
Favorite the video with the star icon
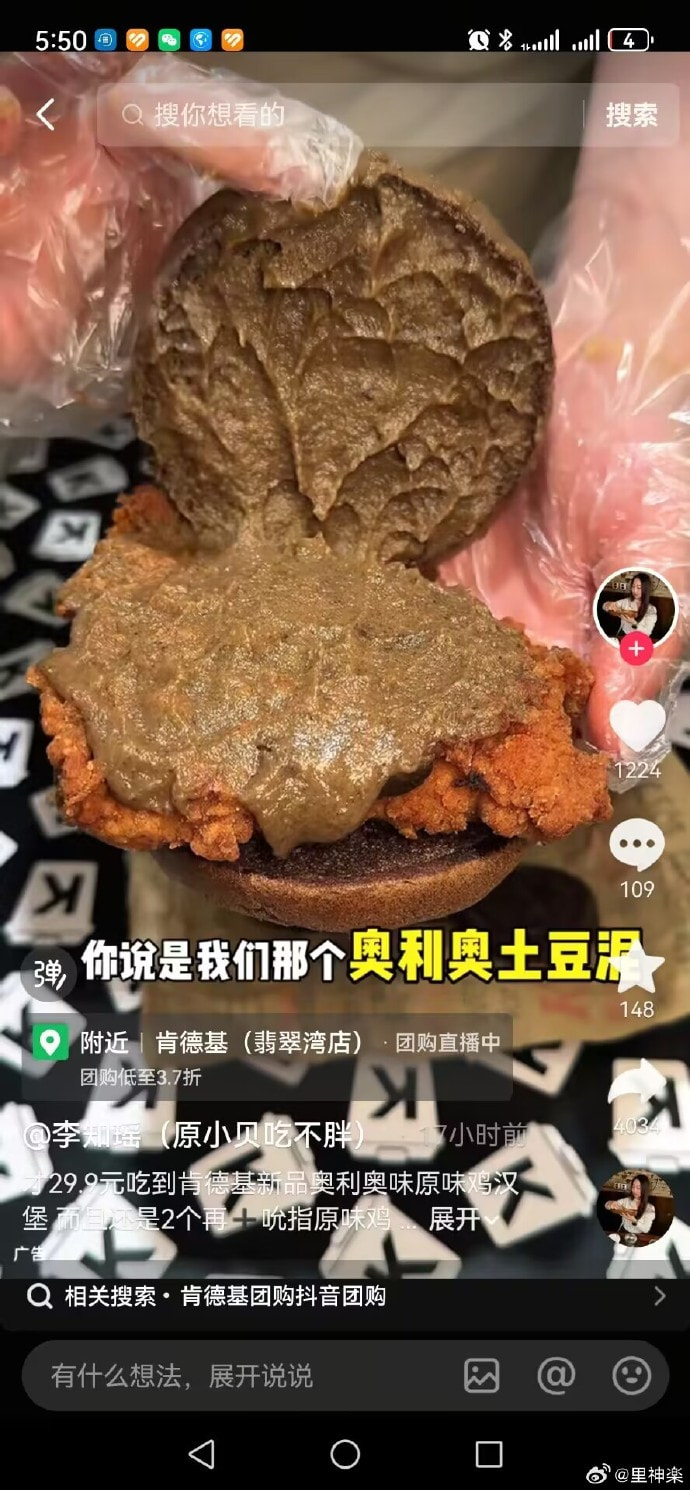(x=637, y=966)
